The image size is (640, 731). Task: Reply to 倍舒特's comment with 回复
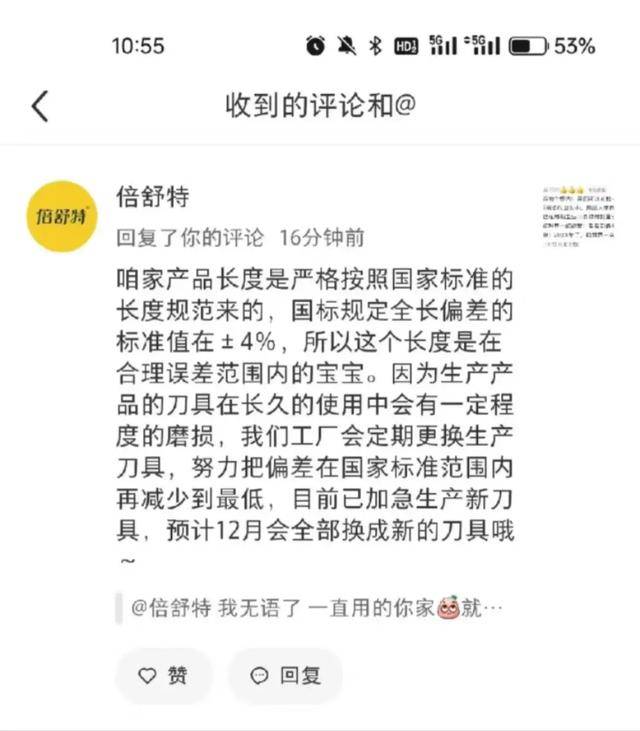click(x=285, y=675)
